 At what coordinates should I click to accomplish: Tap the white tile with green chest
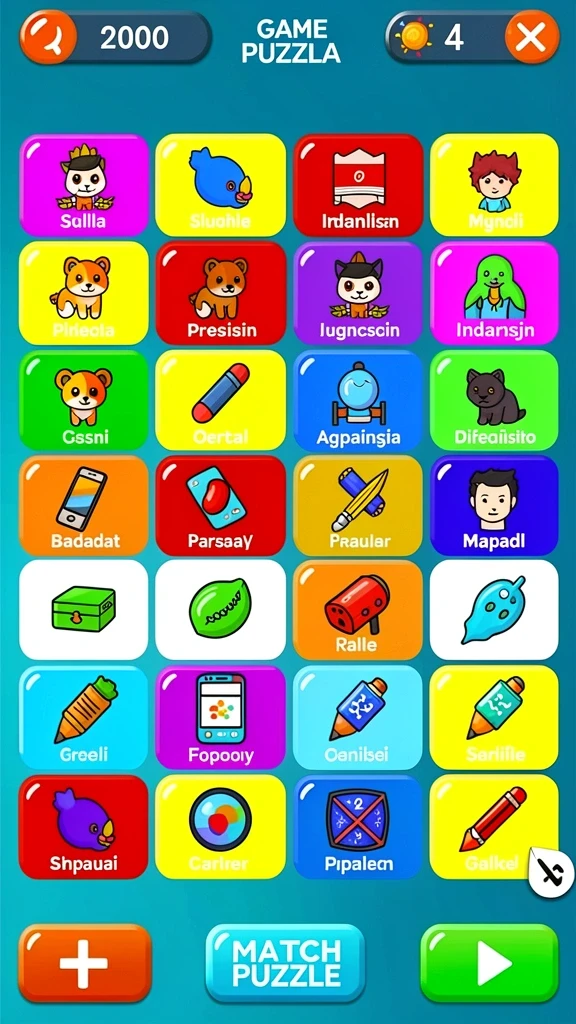pos(84,610)
